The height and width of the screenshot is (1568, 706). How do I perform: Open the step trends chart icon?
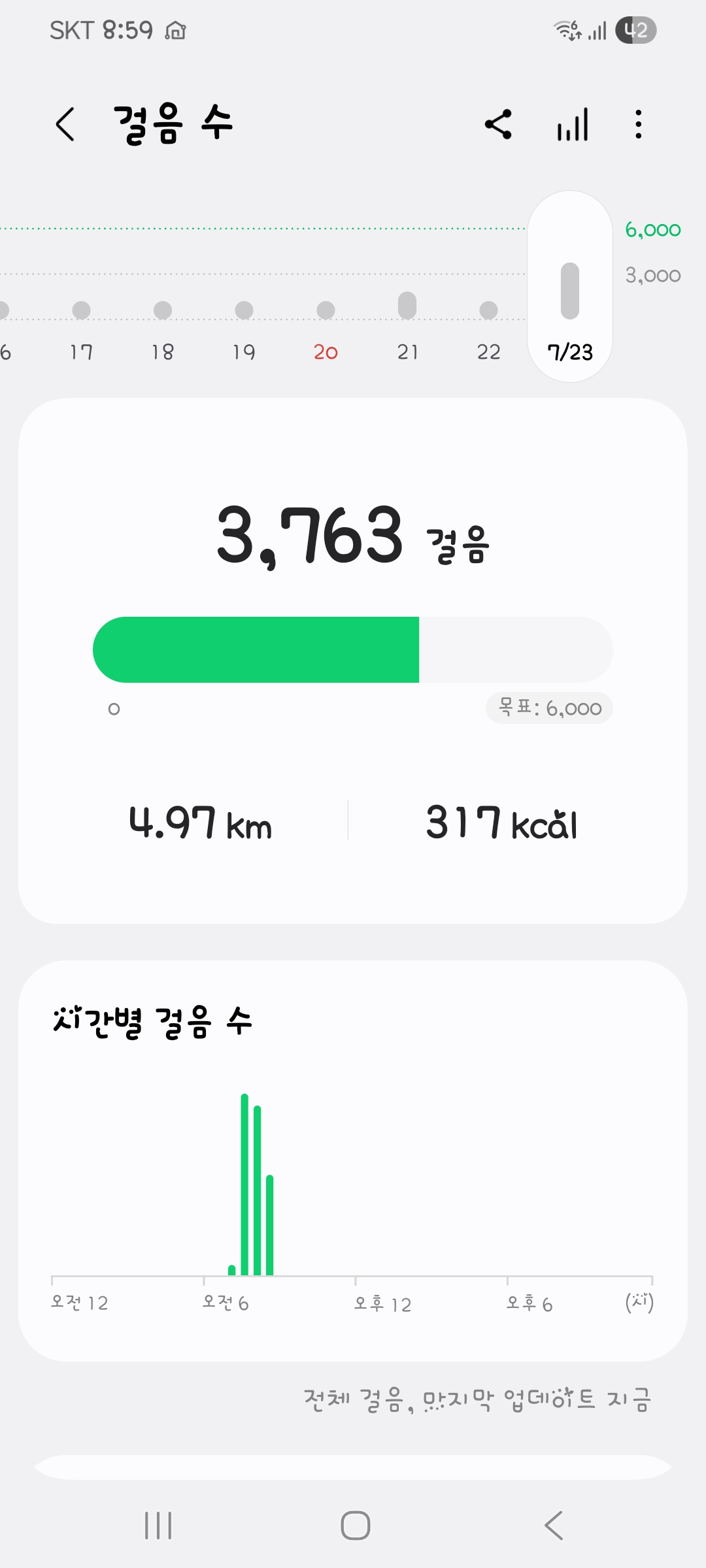coord(573,124)
